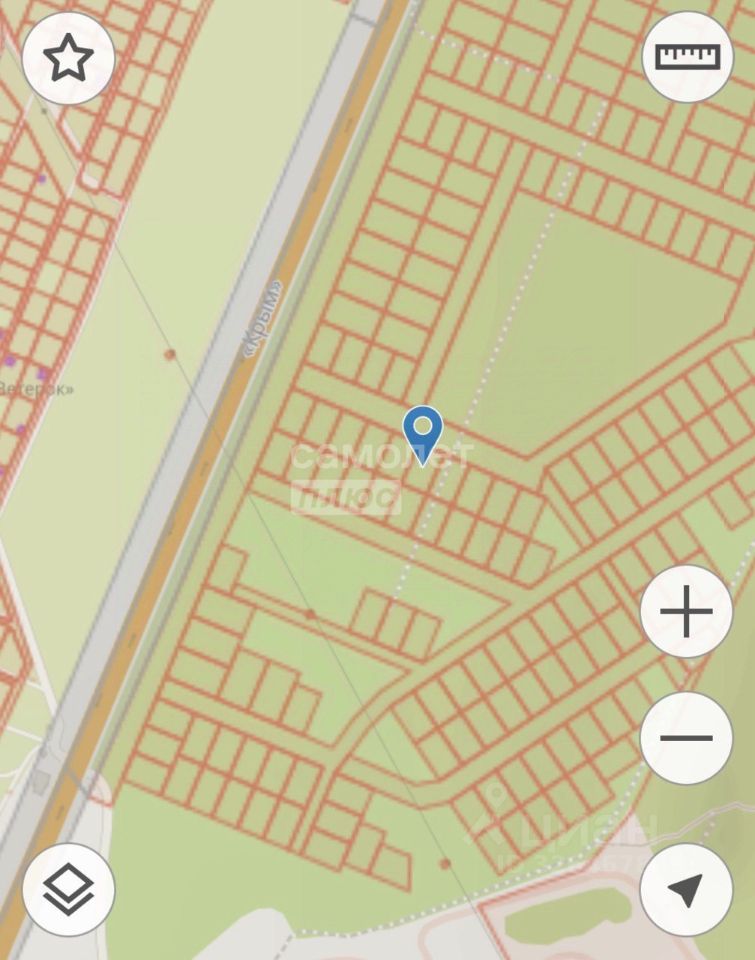Center the map on my location
Image resolution: width=755 pixels, height=960 pixels.
686,889
